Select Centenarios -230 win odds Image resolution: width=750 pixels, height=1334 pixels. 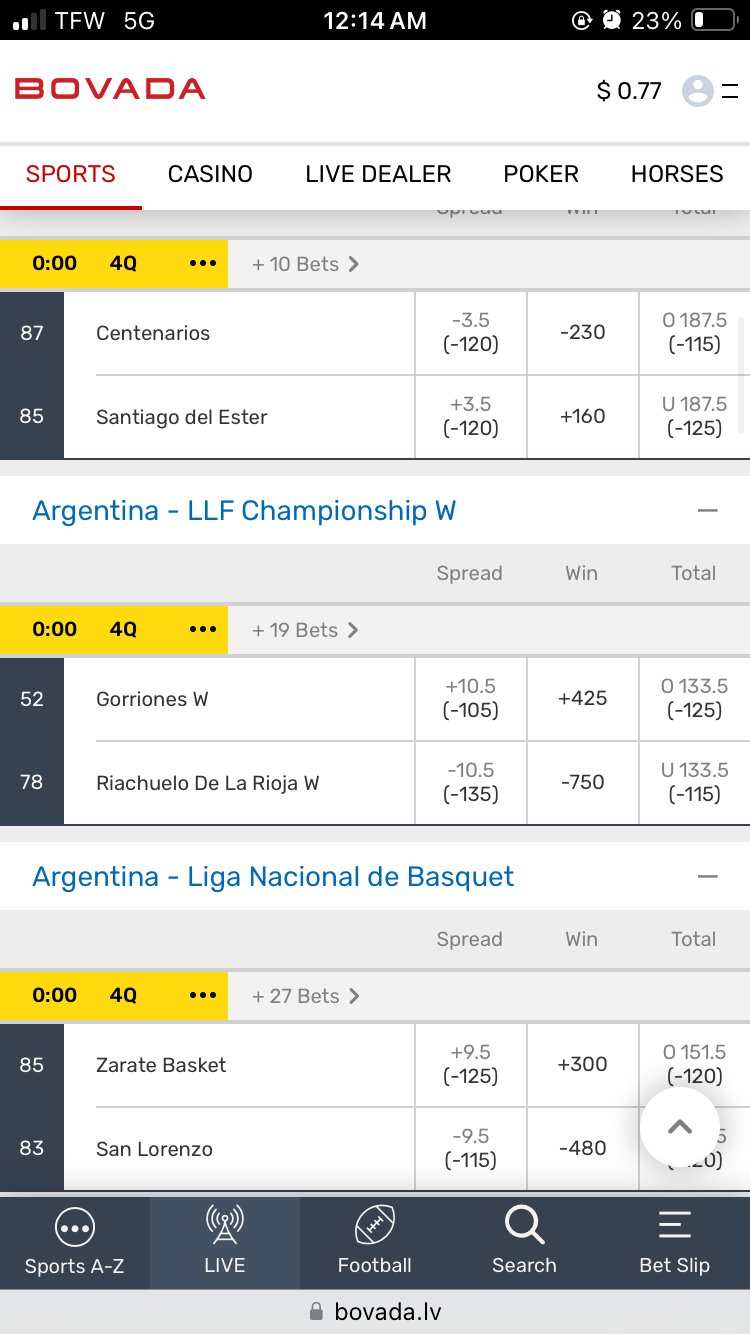[582, 333]
